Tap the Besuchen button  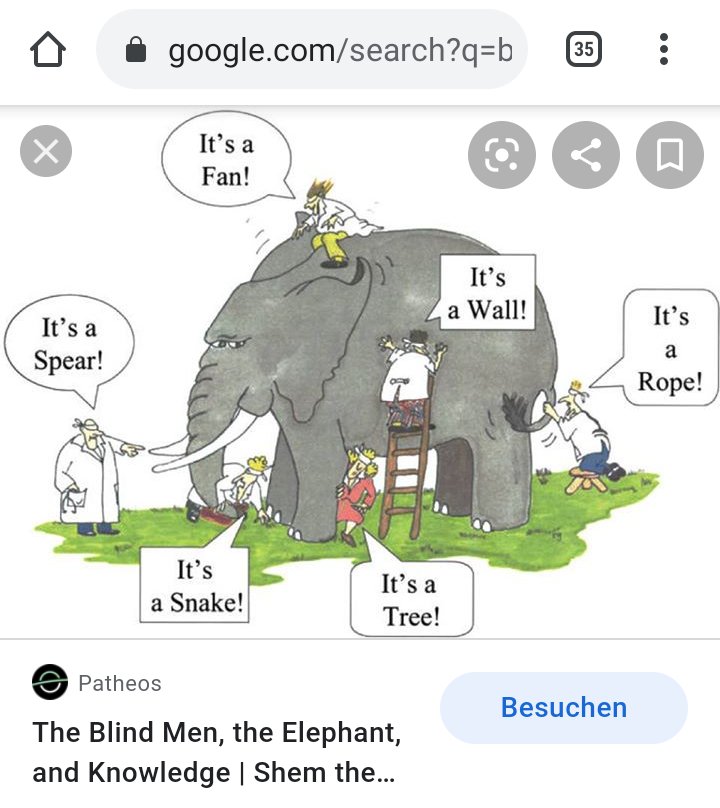(x=563, y=708)
